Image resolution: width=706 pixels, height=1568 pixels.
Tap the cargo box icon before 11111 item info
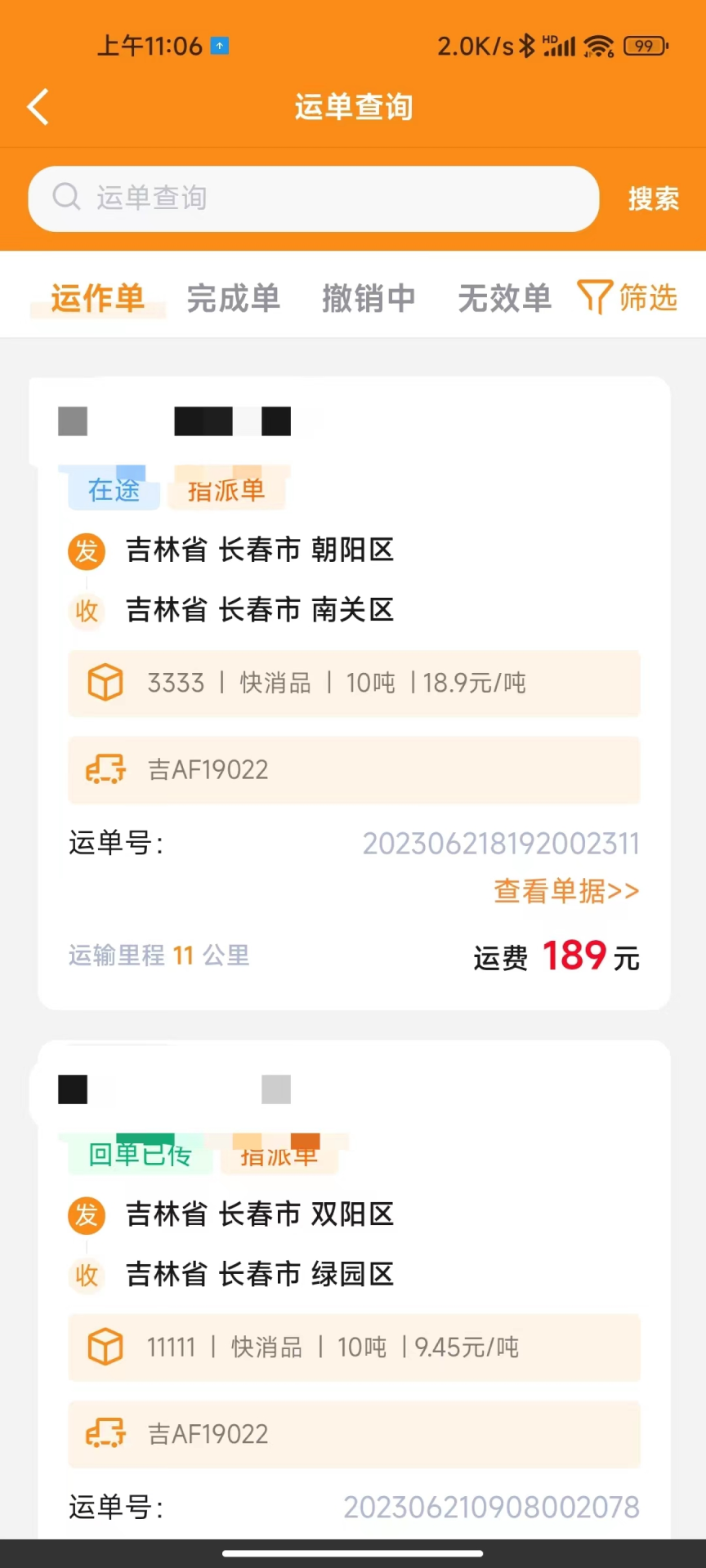pos(105,1347)
